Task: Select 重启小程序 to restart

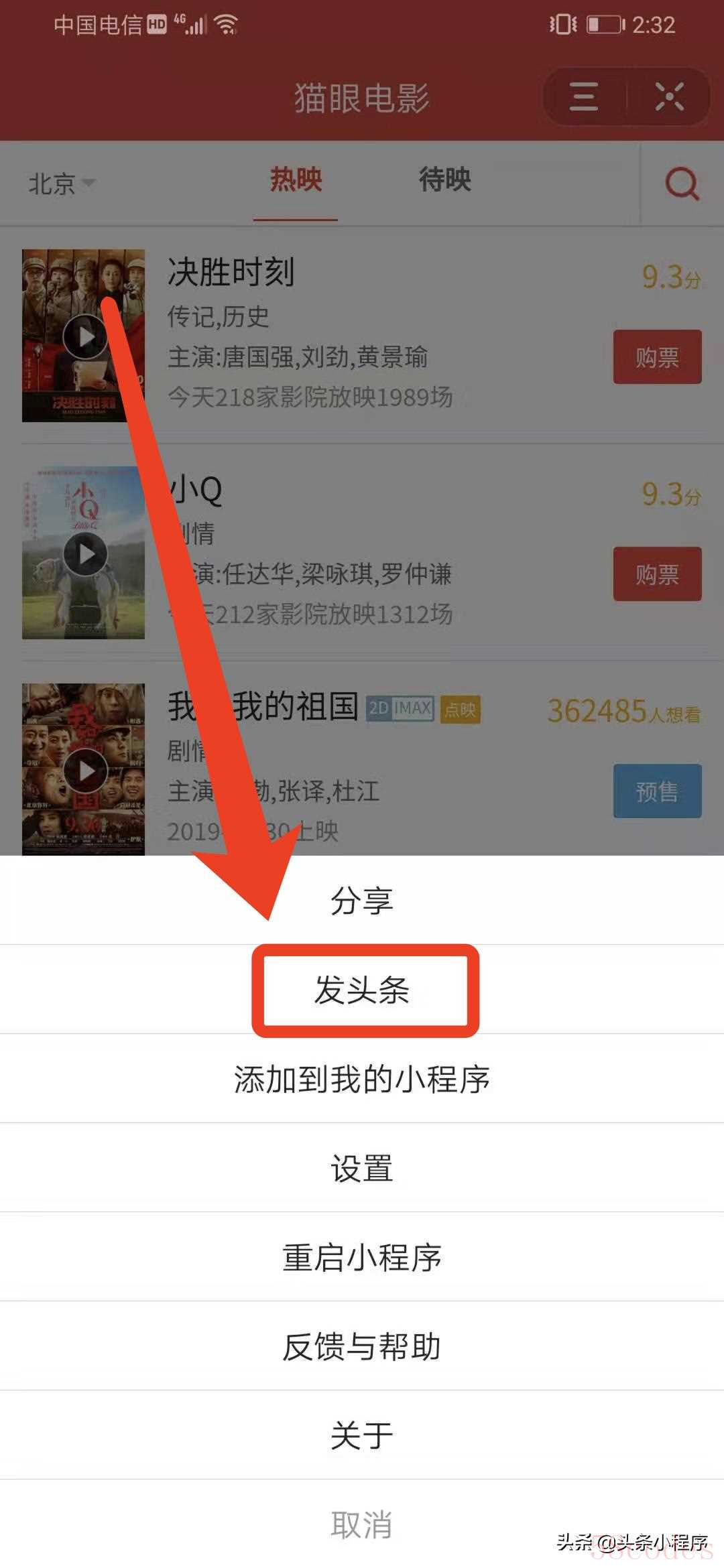Action: click(362, 1257)
